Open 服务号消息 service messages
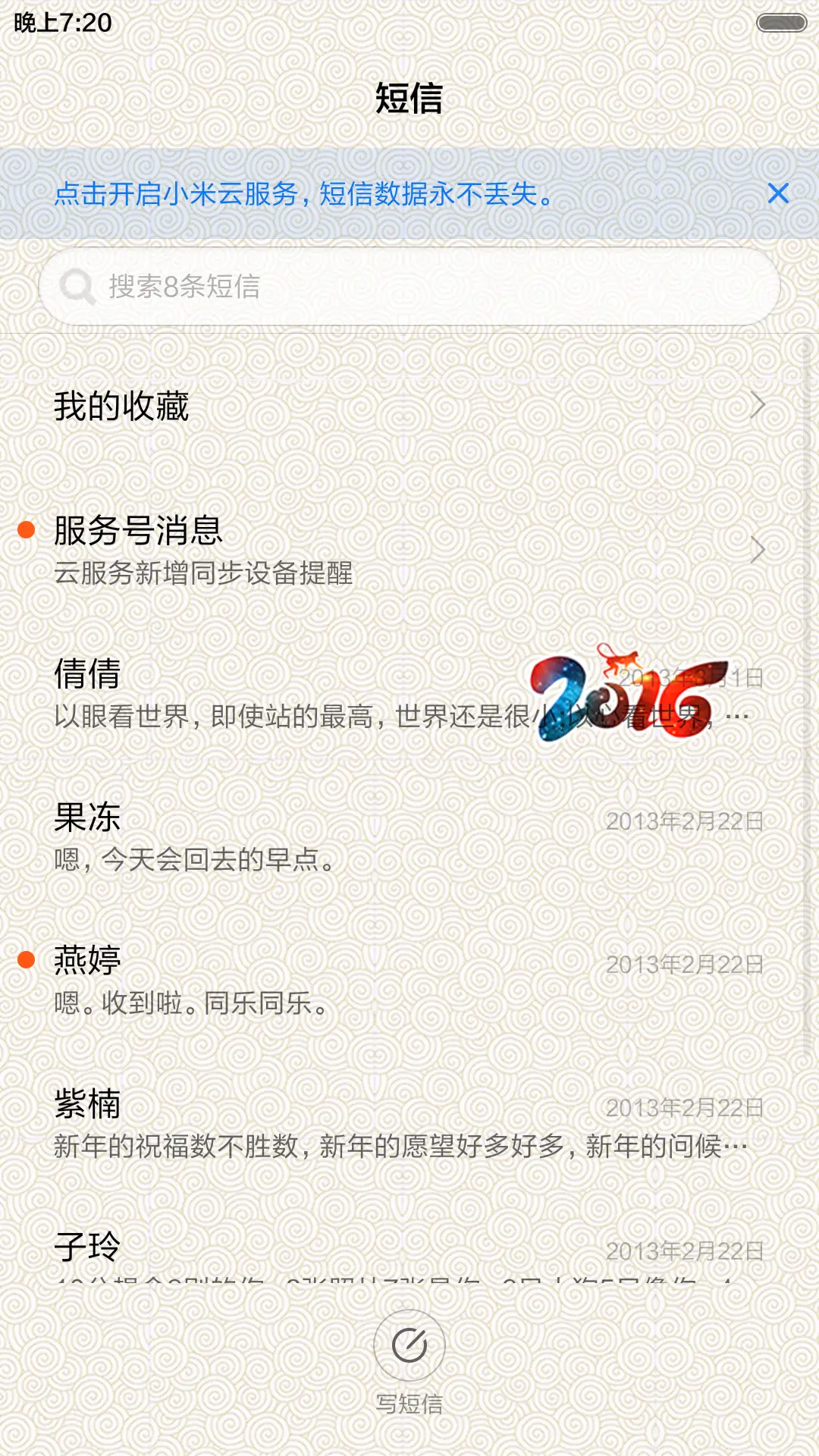Image resolution: width=819 pixels, height=1456 pixels. [x=409, y=550]
